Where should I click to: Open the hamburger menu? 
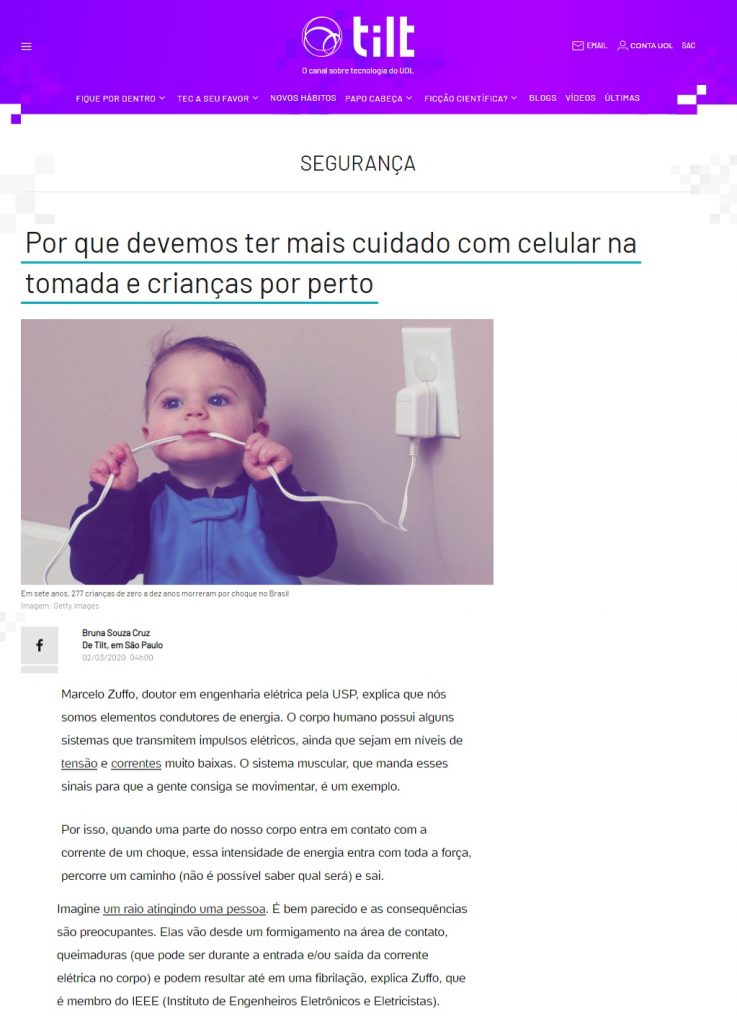click(26, 46)
